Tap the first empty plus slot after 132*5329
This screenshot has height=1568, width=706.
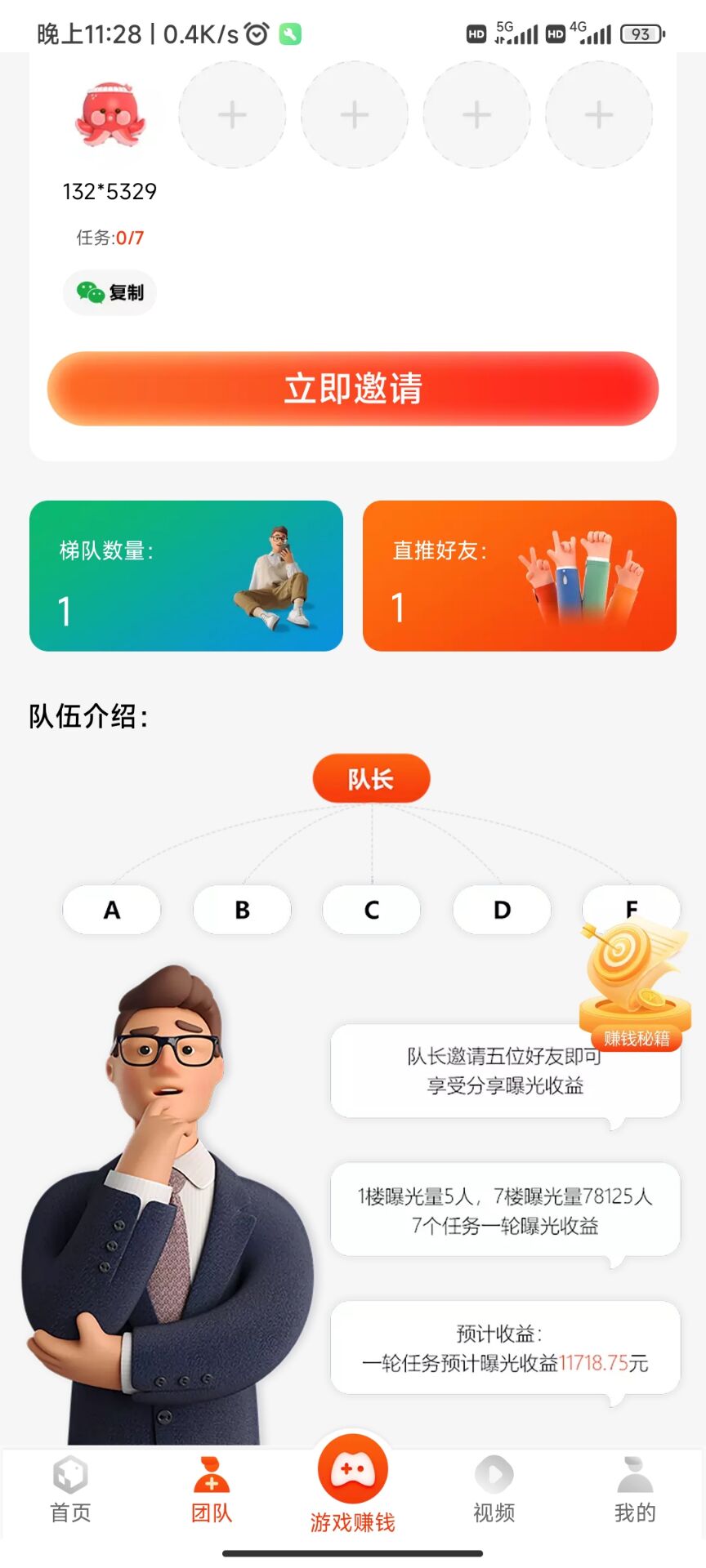232,115
